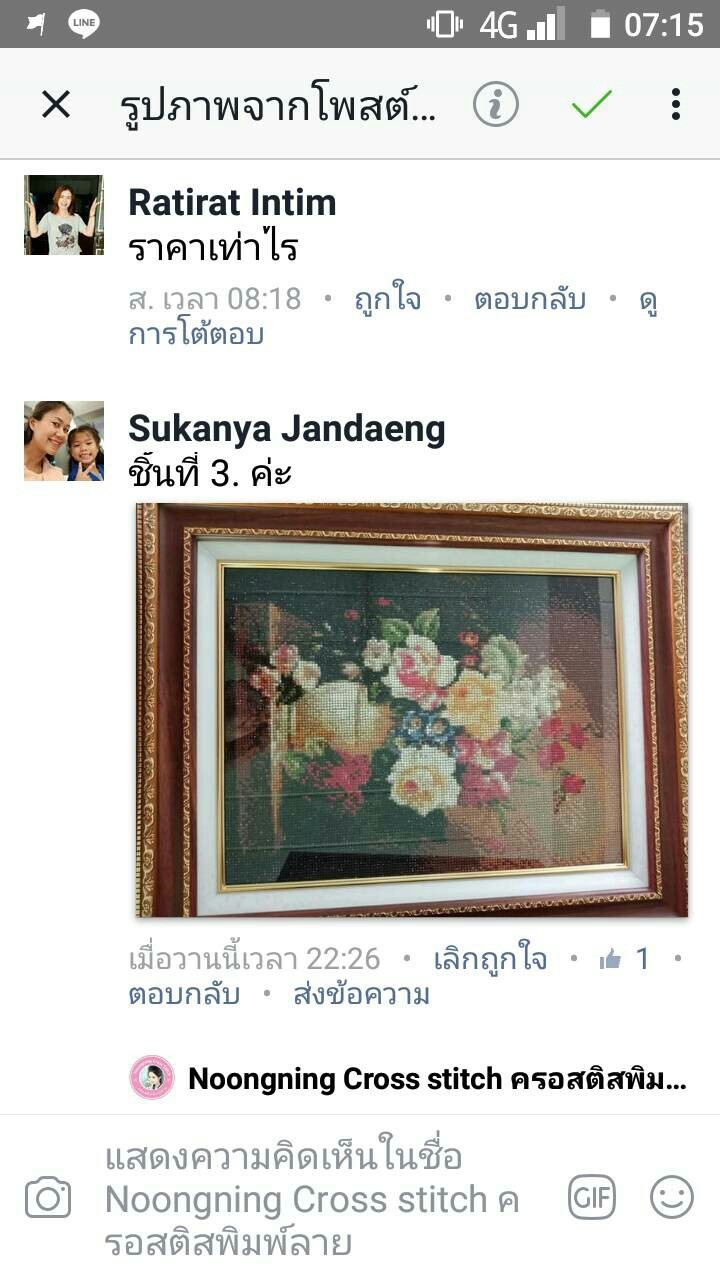The height and width of the screenshot is (1280, 720).
Task: Attach a photo with the camera icon
Action: point(48,1197)
